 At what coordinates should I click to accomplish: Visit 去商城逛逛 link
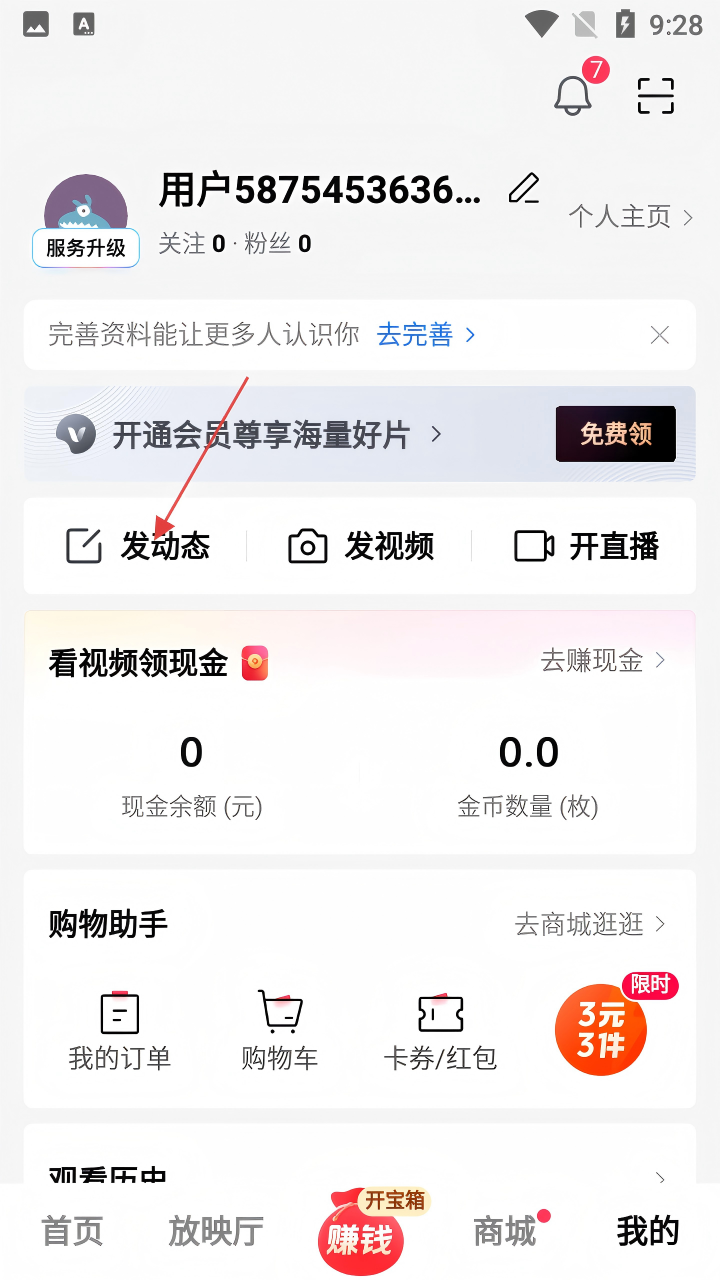(590, 924)
